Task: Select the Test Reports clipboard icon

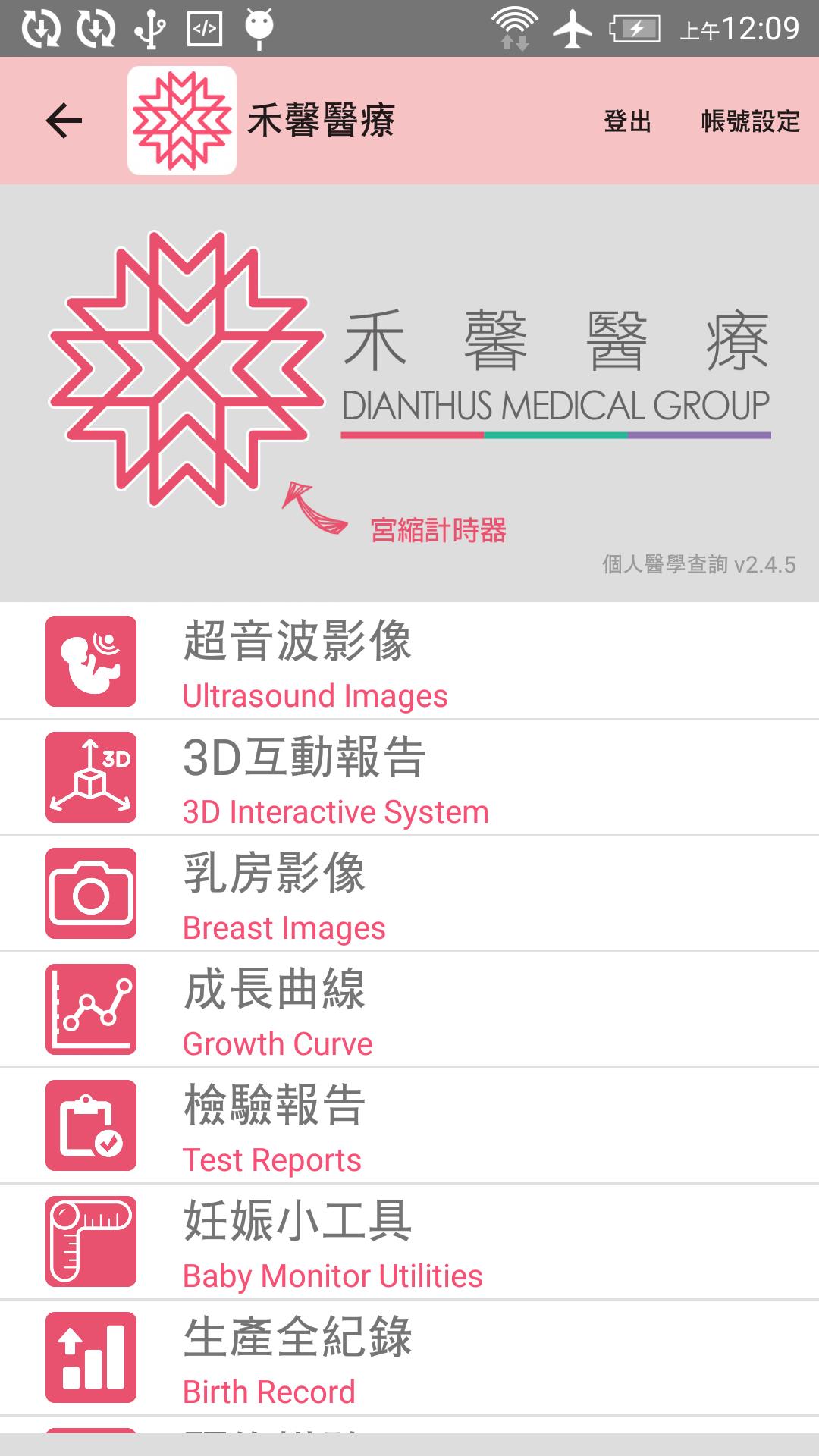Action: 89,1125
